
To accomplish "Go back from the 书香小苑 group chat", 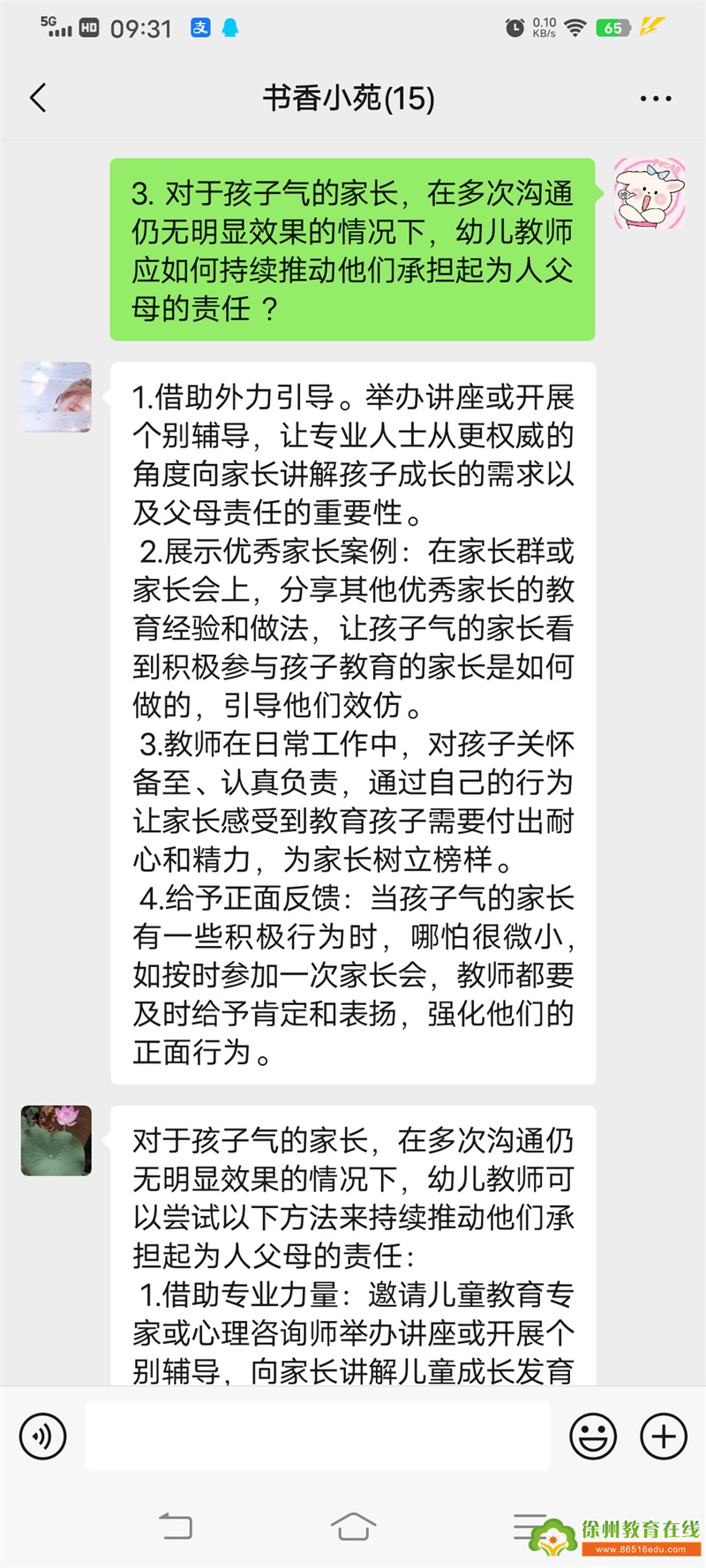I will [38, 98].
